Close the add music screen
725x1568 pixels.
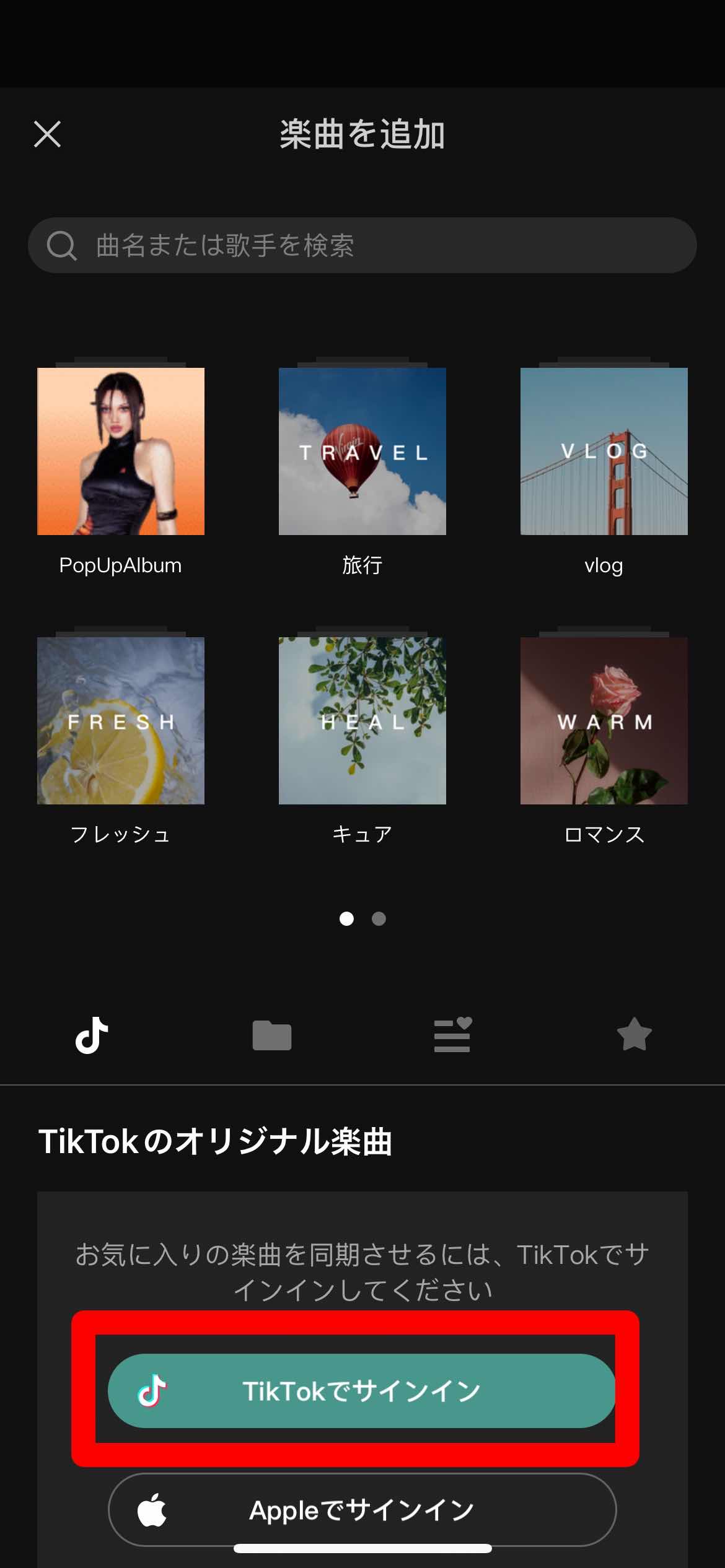point(47,134)
